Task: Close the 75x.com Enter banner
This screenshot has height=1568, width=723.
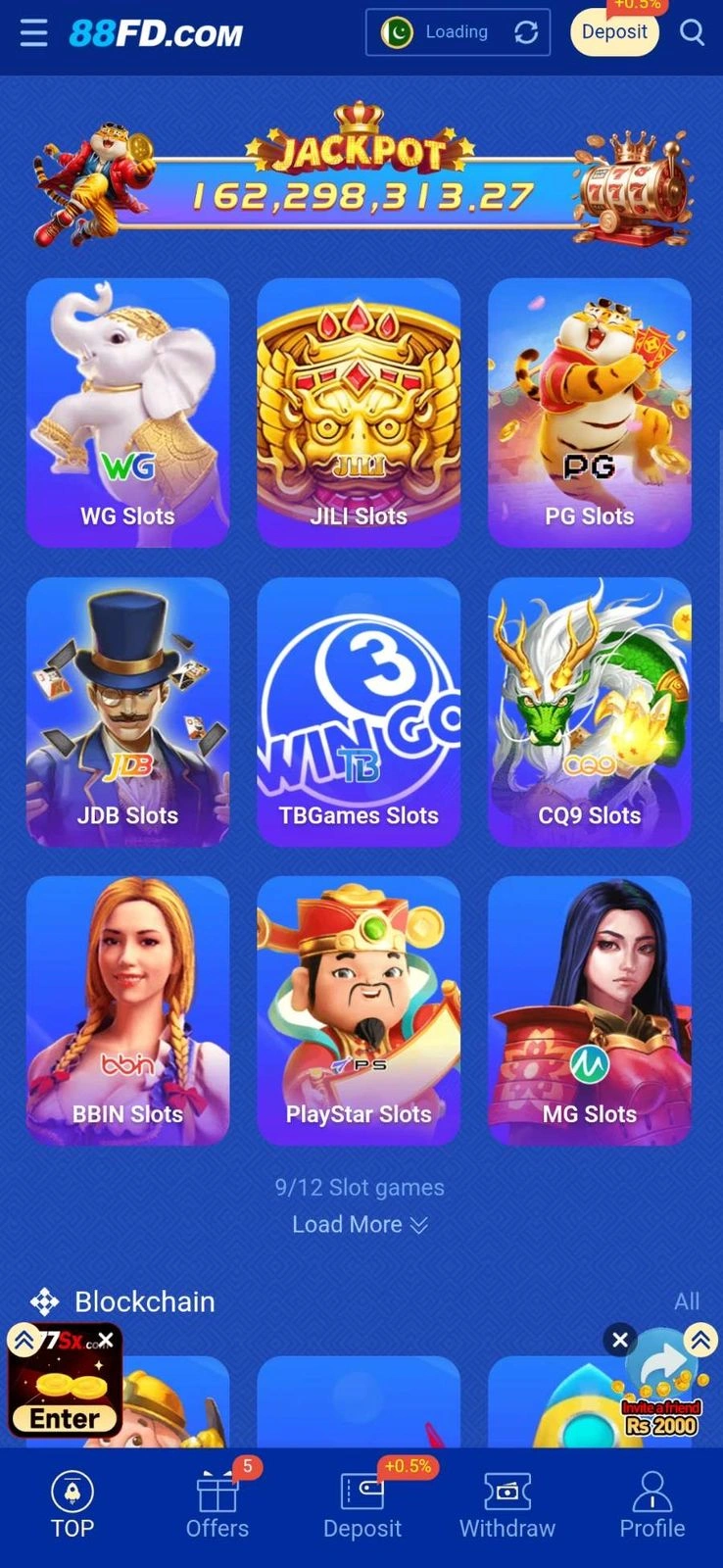Action: pyautogui.click(x=106, y=1340)
